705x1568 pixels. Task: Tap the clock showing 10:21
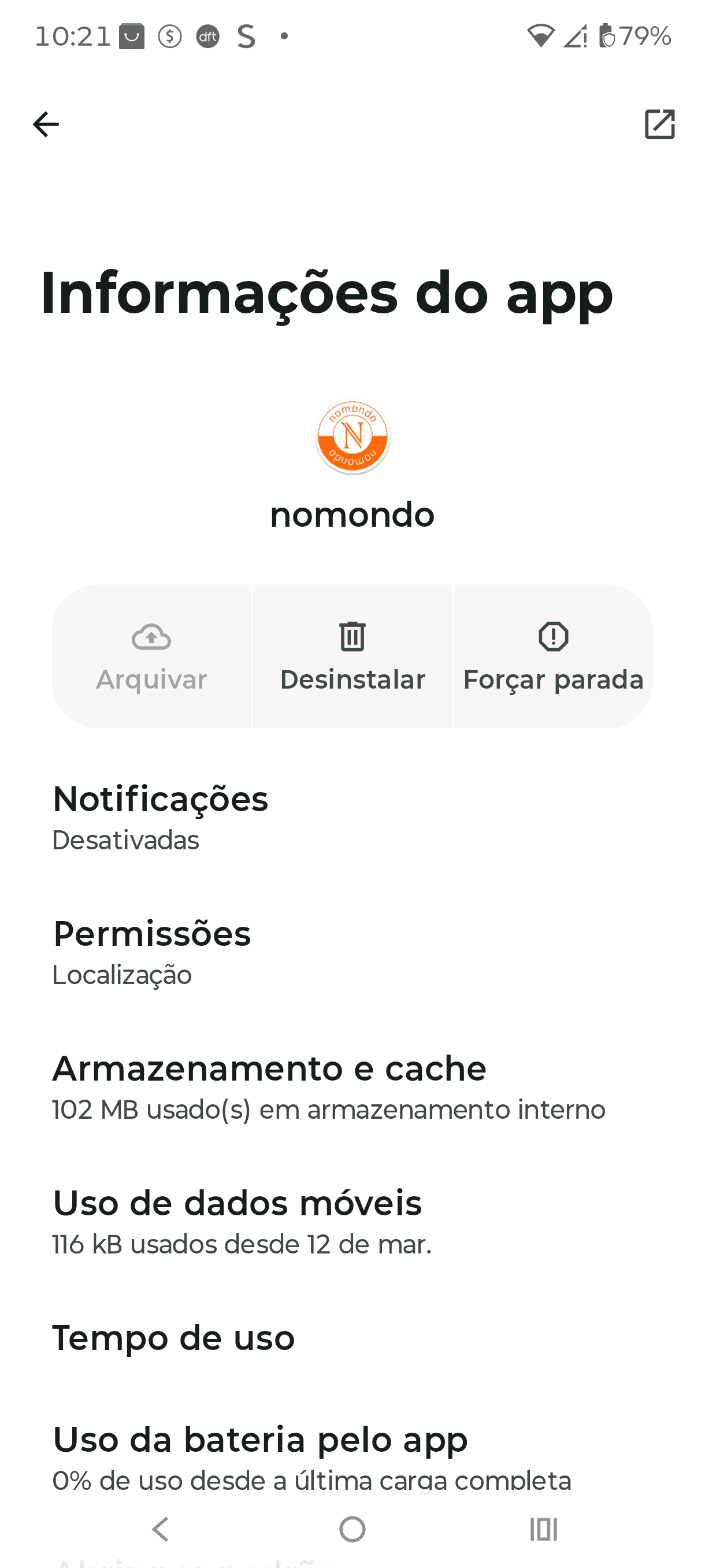[73, 35]
